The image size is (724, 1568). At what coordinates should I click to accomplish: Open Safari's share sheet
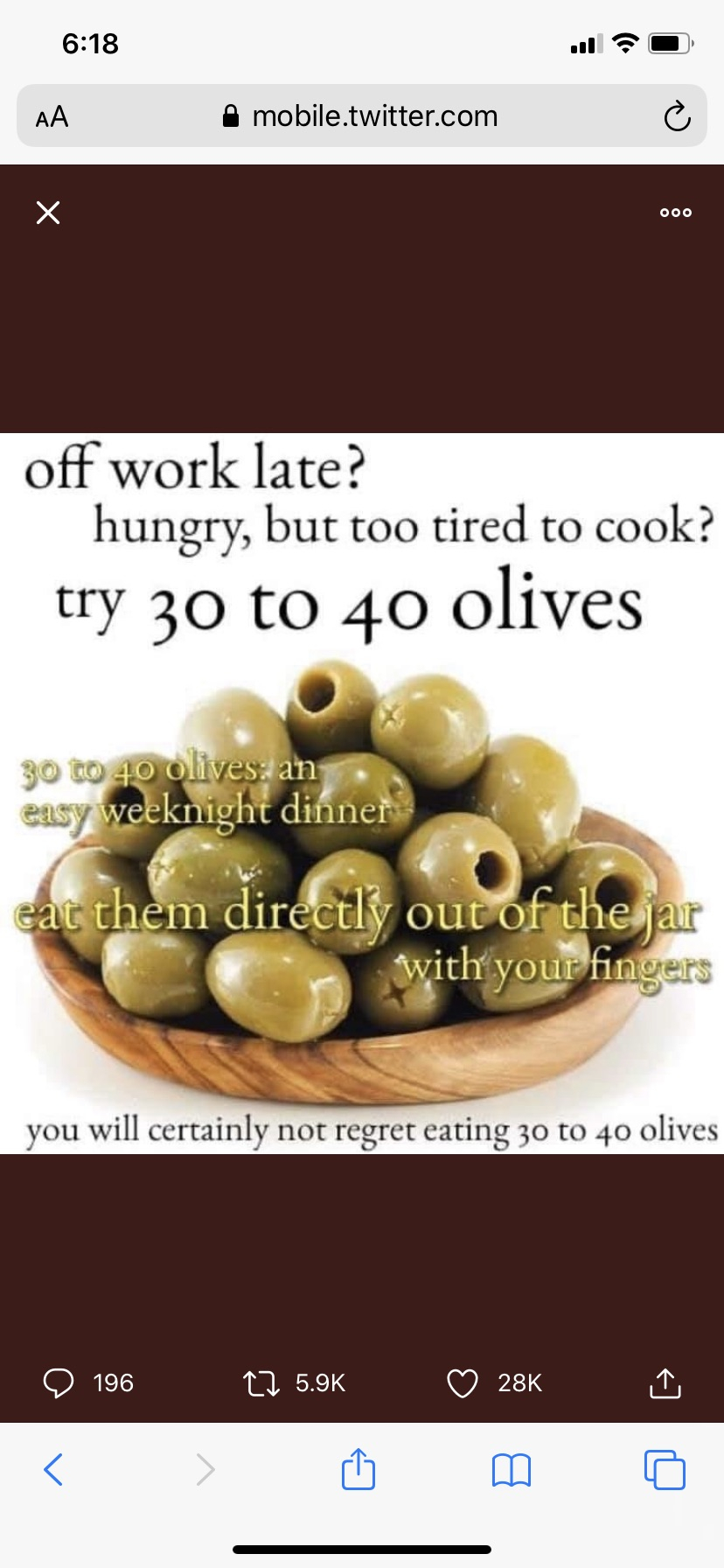click(x=359, y=1469)
